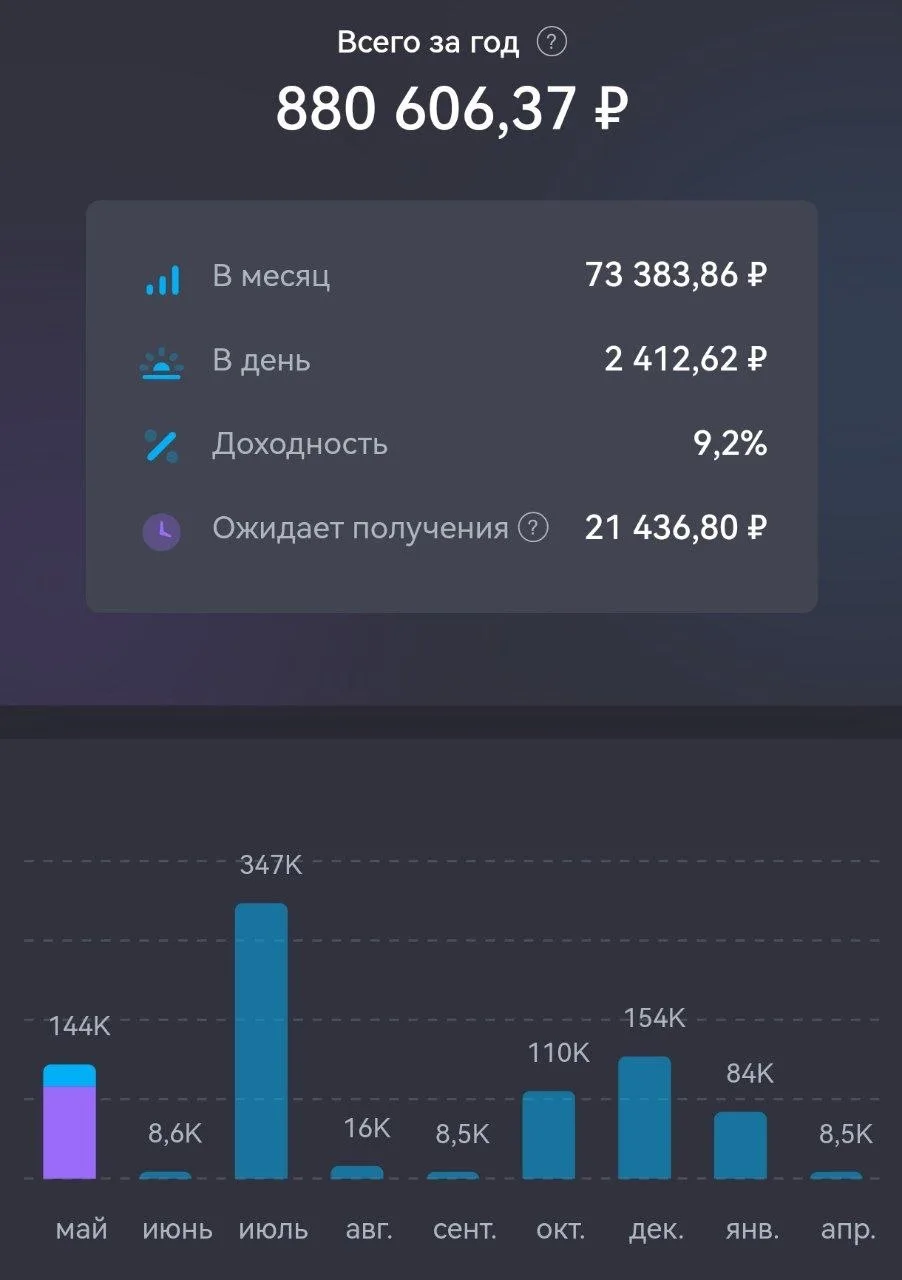Select the дек. bar showing 154K
The width and height of the screenshot is (902, 1280).
click(x=644, y=1118)
